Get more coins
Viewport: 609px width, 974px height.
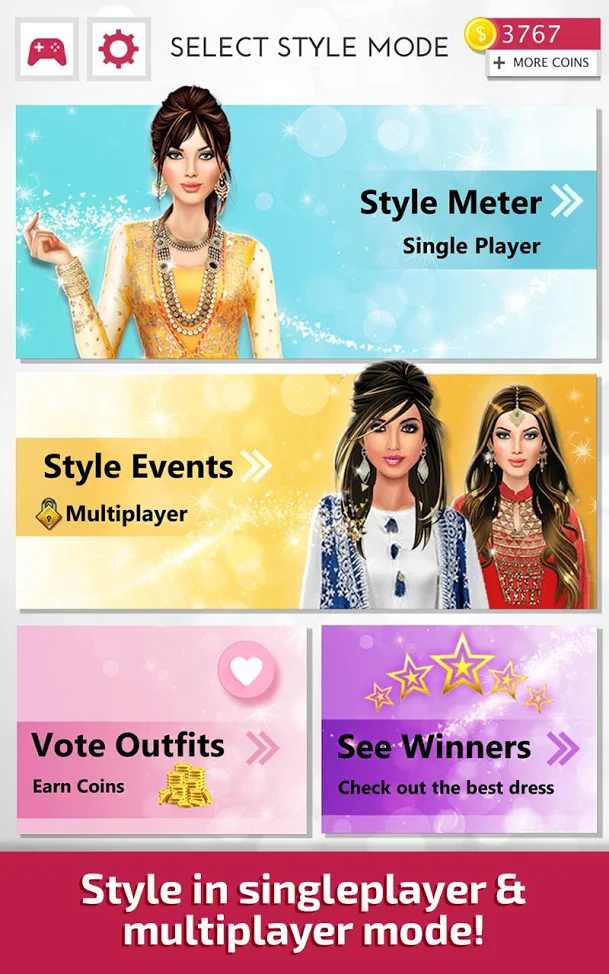[x=542, y=63]
